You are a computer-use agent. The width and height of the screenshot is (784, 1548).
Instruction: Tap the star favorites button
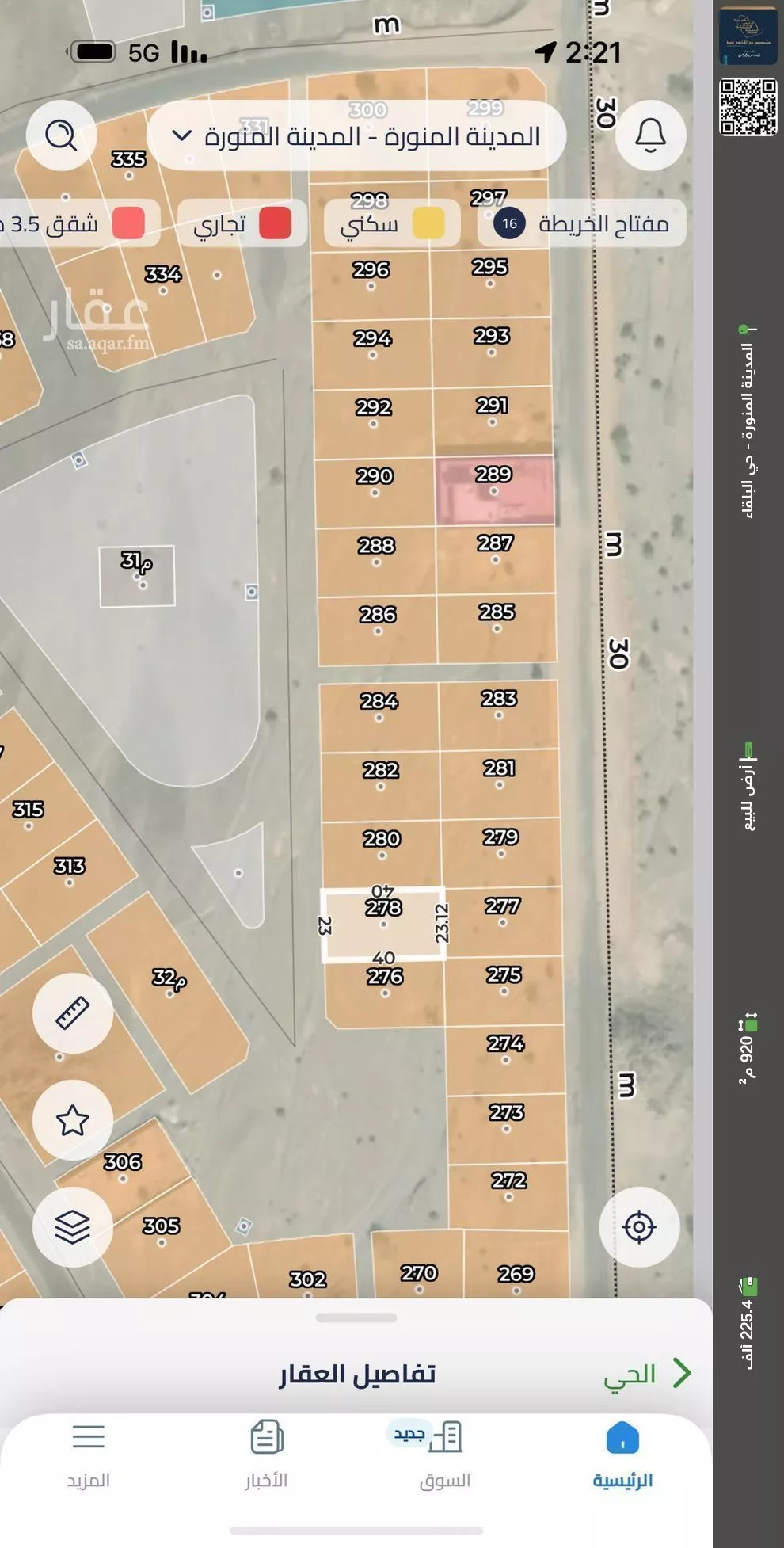[x=72, y=1120]
